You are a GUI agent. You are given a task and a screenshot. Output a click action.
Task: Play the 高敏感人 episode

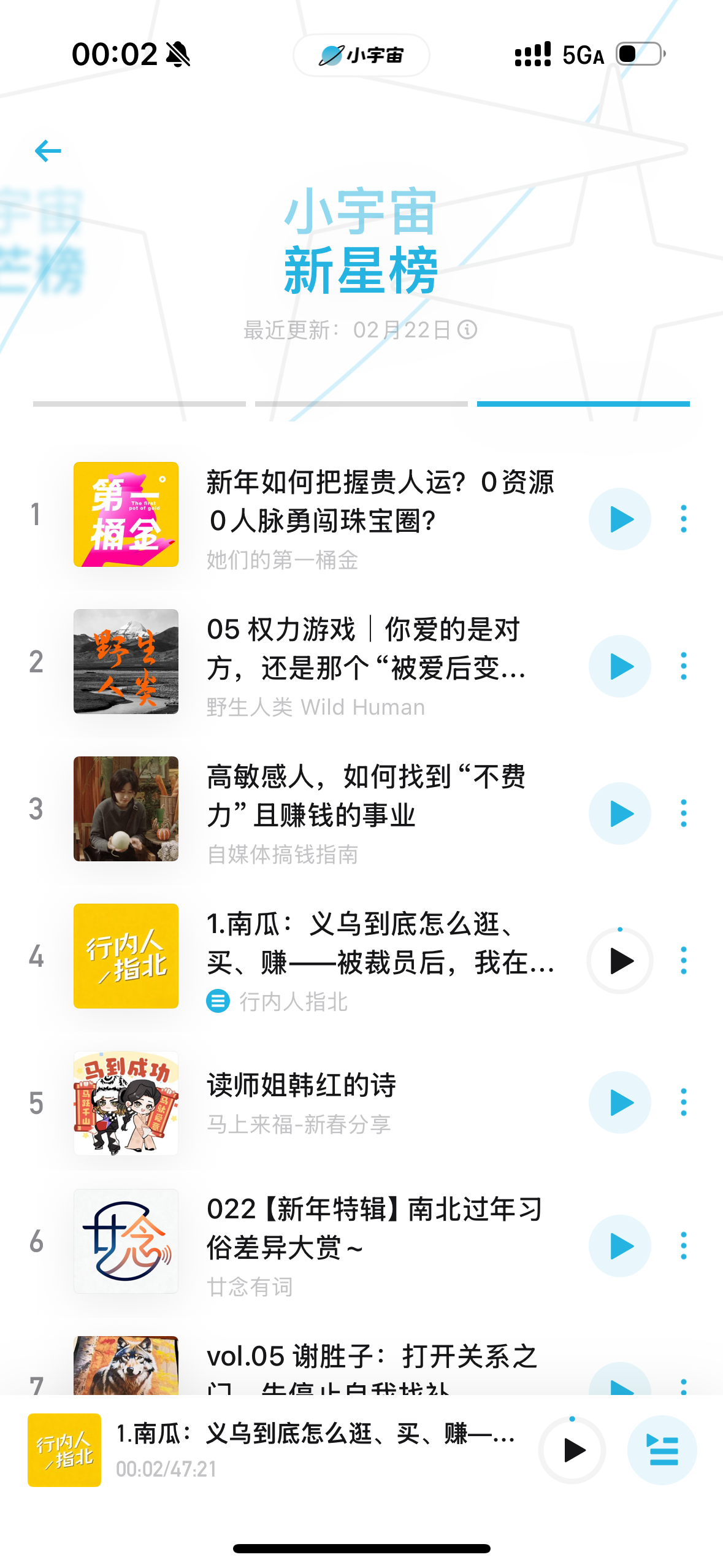click(x=619, y=813)
